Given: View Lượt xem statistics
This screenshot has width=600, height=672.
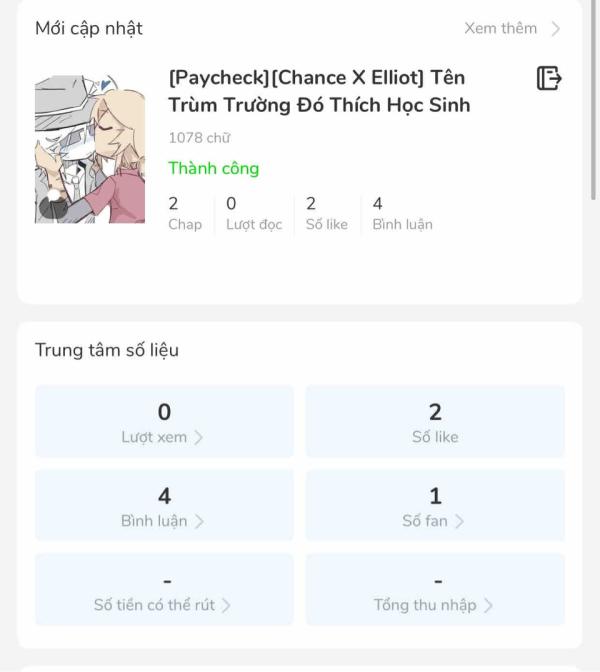Looking at the screenshot, I should (164, 422).
